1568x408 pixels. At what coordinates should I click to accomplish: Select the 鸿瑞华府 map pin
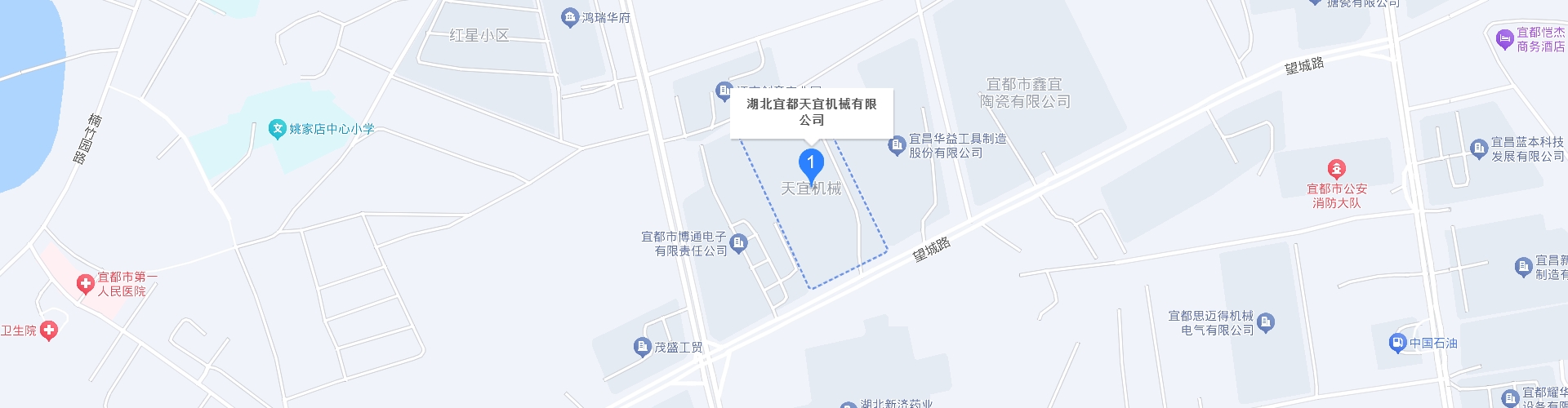(571, 18)
